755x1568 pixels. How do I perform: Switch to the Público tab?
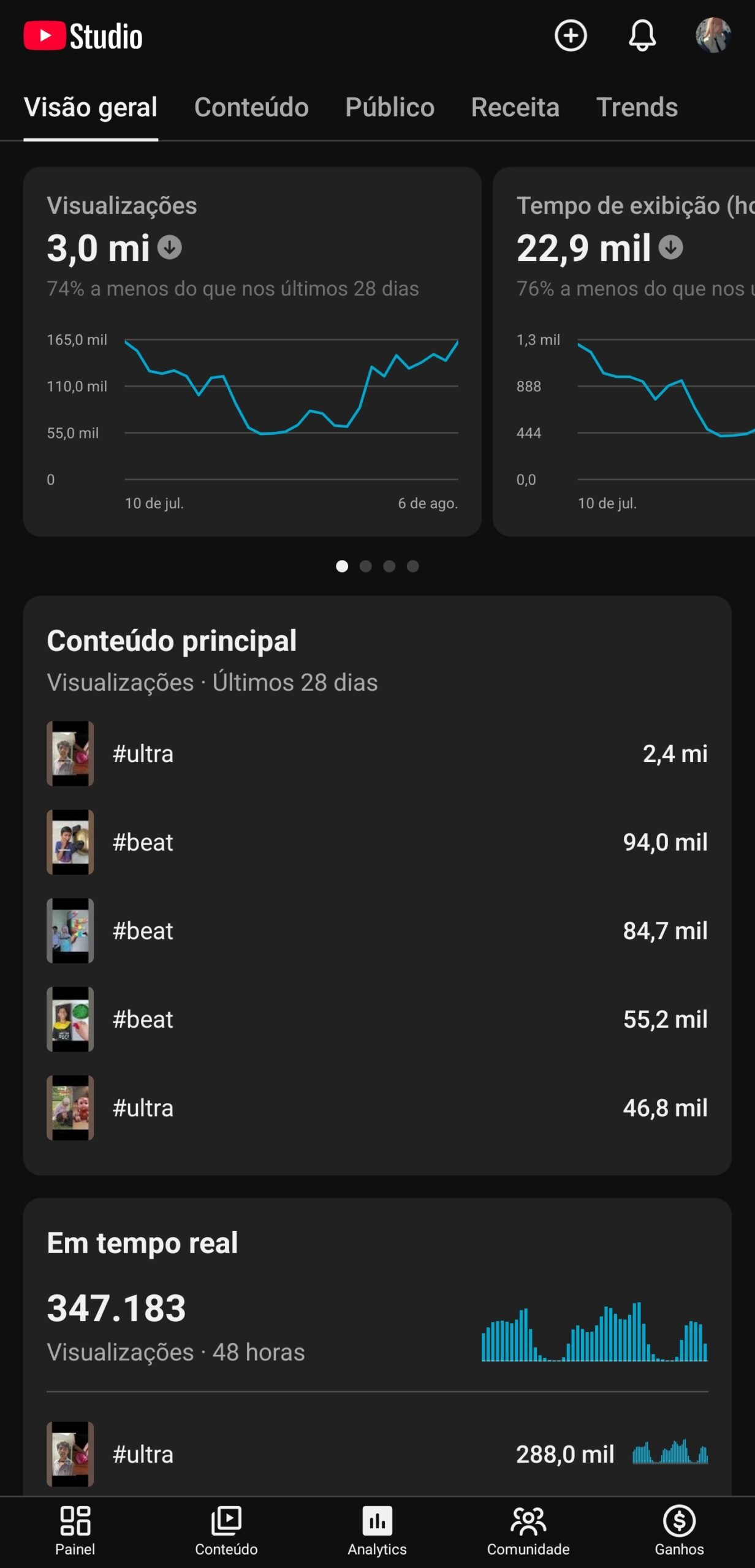[x=390, y=107]
